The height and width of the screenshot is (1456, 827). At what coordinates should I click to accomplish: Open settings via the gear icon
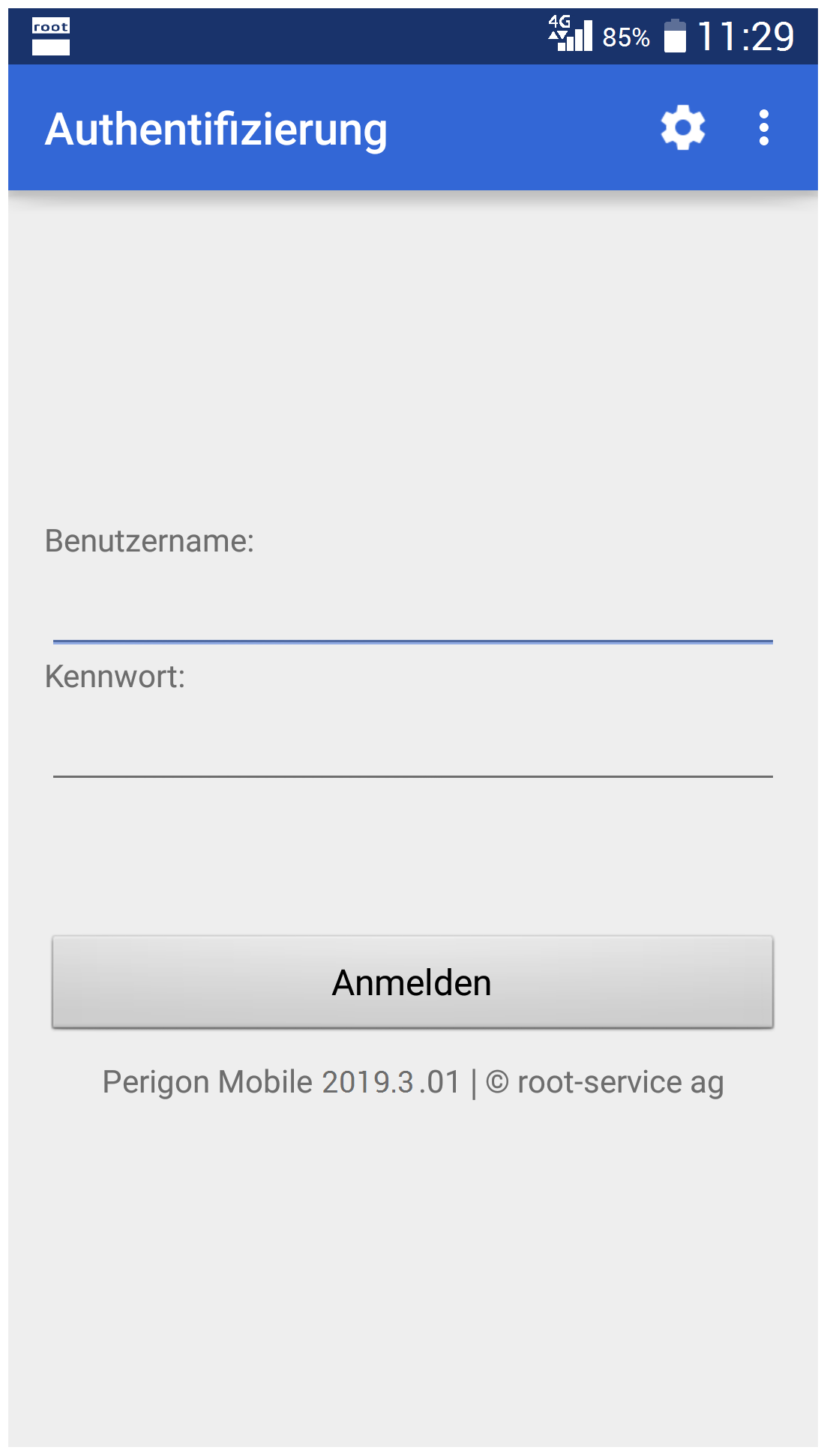(682, 128)
